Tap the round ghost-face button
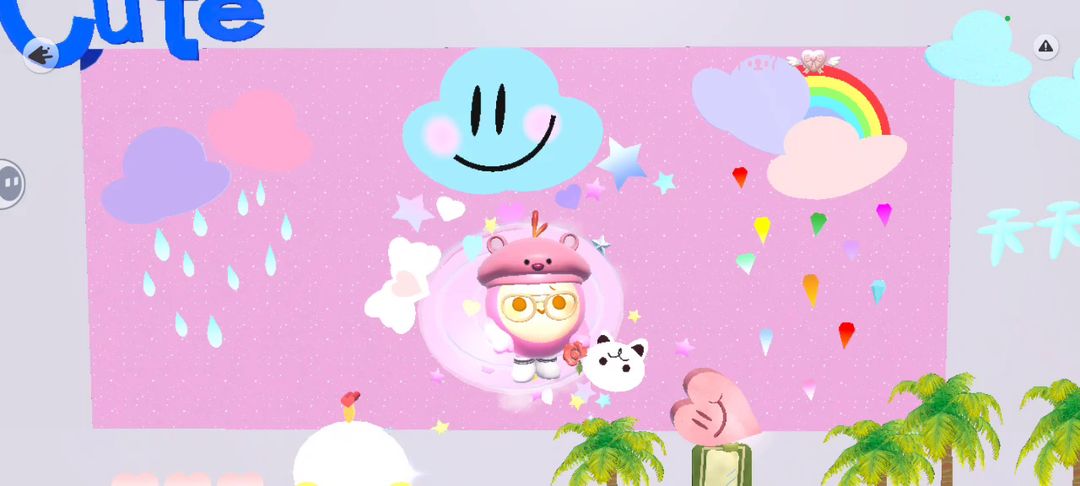The width and height of the screenshot is (1080, 486). [8, 183]
